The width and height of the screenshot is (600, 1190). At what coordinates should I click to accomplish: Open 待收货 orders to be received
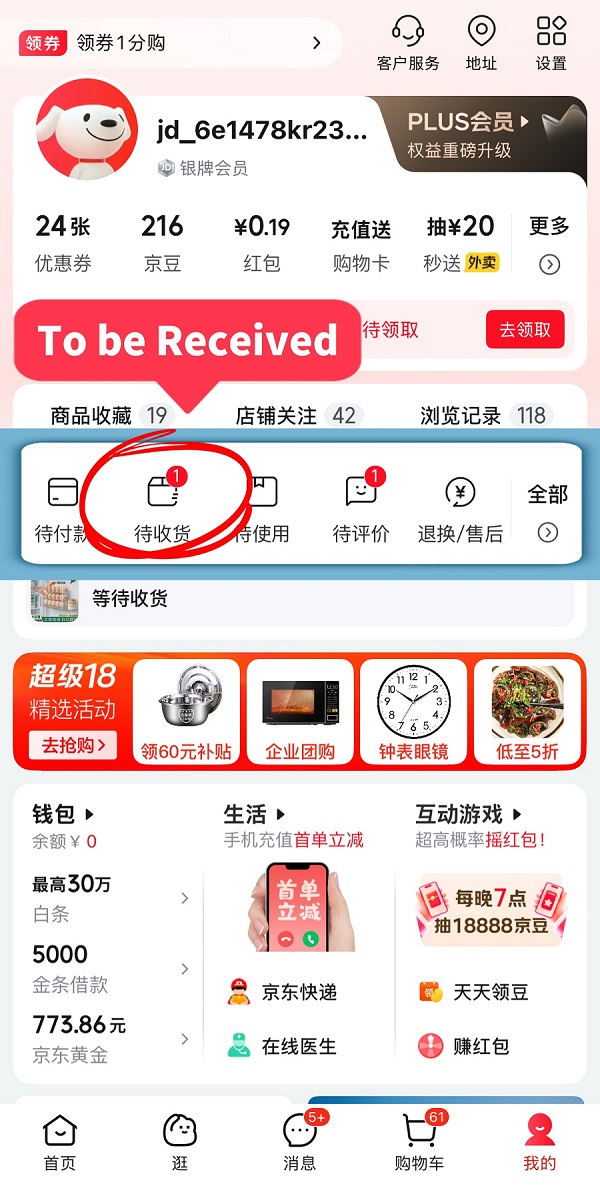pos(162,508)
